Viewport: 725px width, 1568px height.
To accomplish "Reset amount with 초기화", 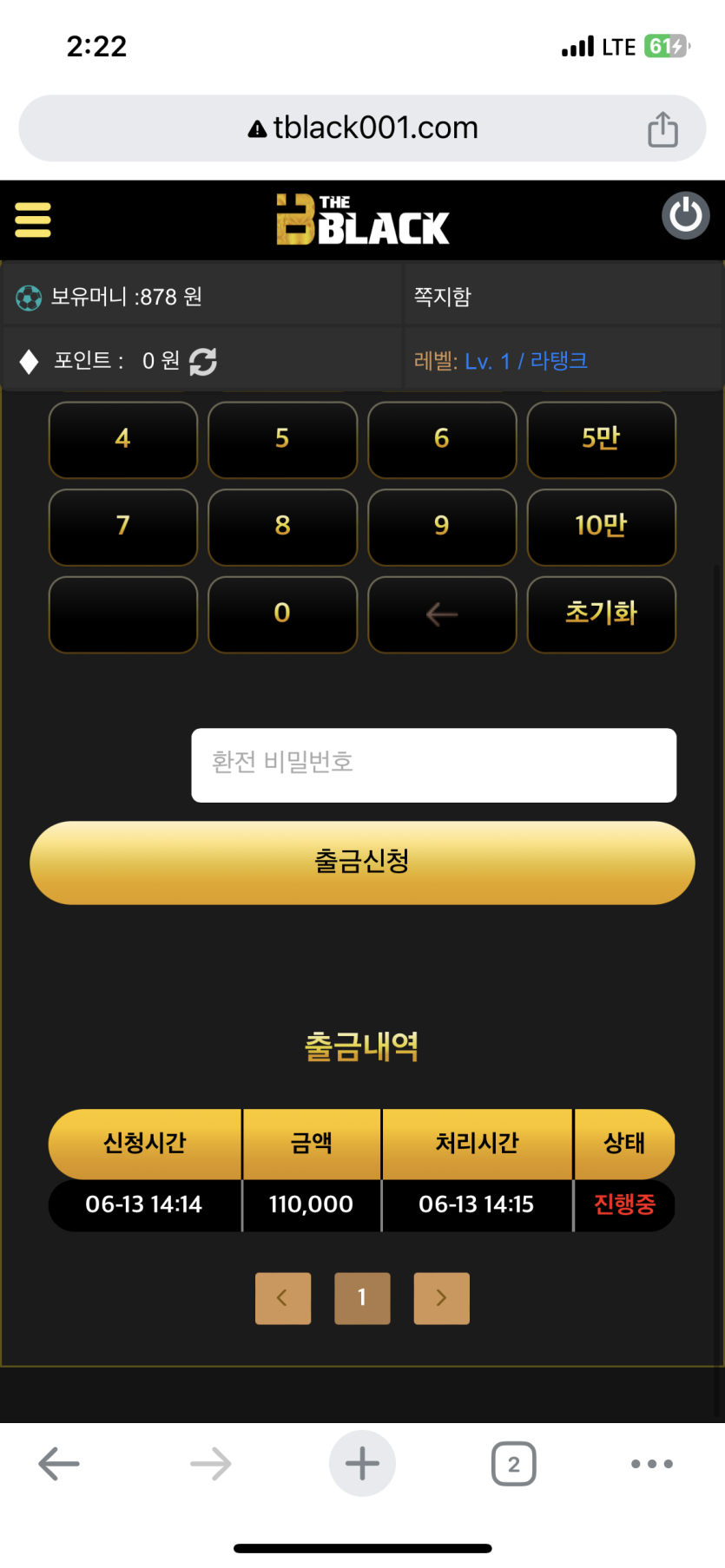I will [x=601, y=613].
